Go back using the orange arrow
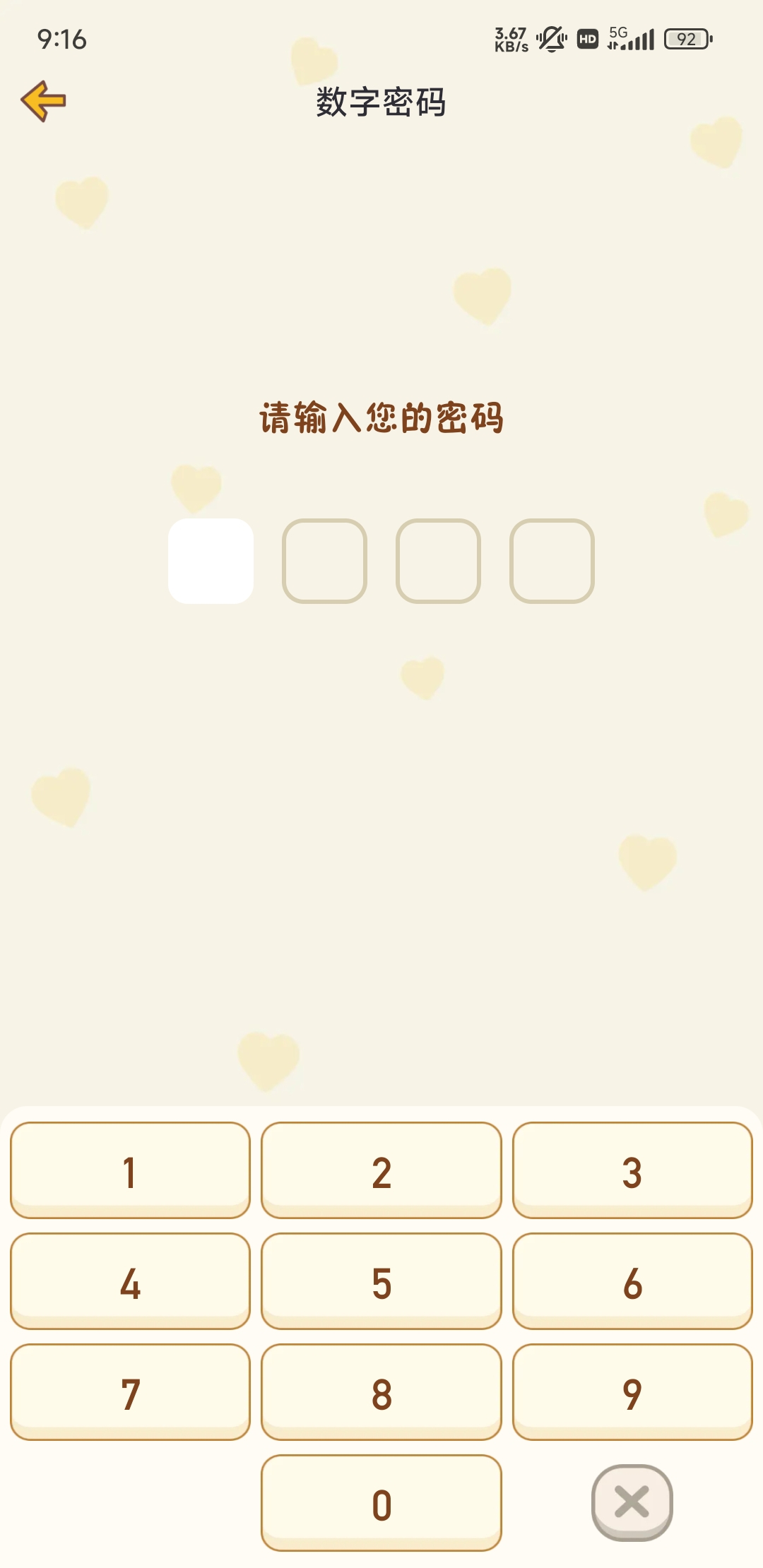Viewport: 763px width, 1568px height. (x=44, y=101)
